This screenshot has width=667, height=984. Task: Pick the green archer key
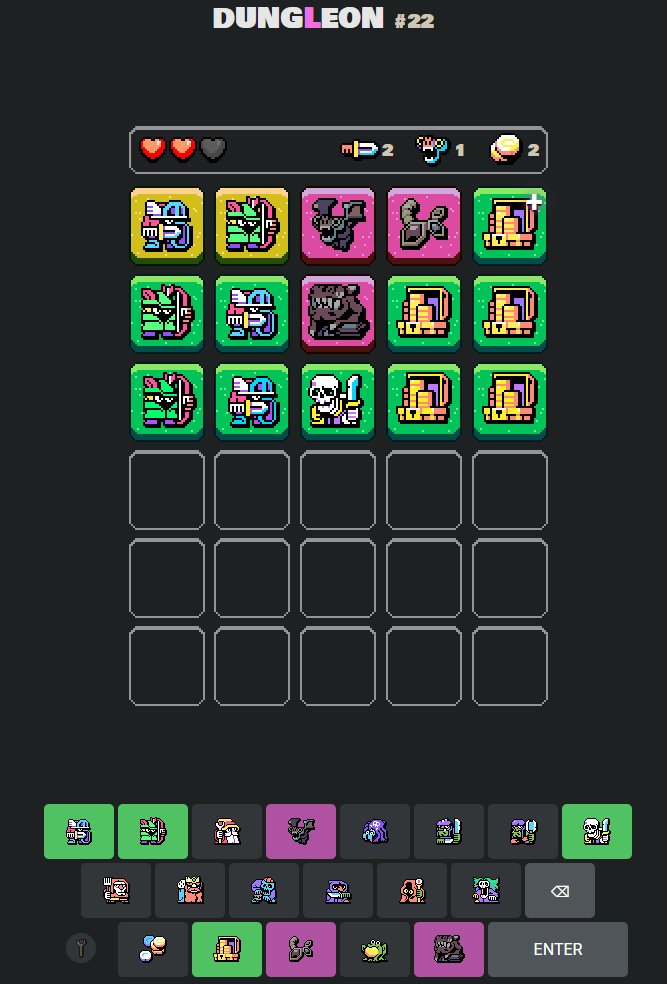153,831
